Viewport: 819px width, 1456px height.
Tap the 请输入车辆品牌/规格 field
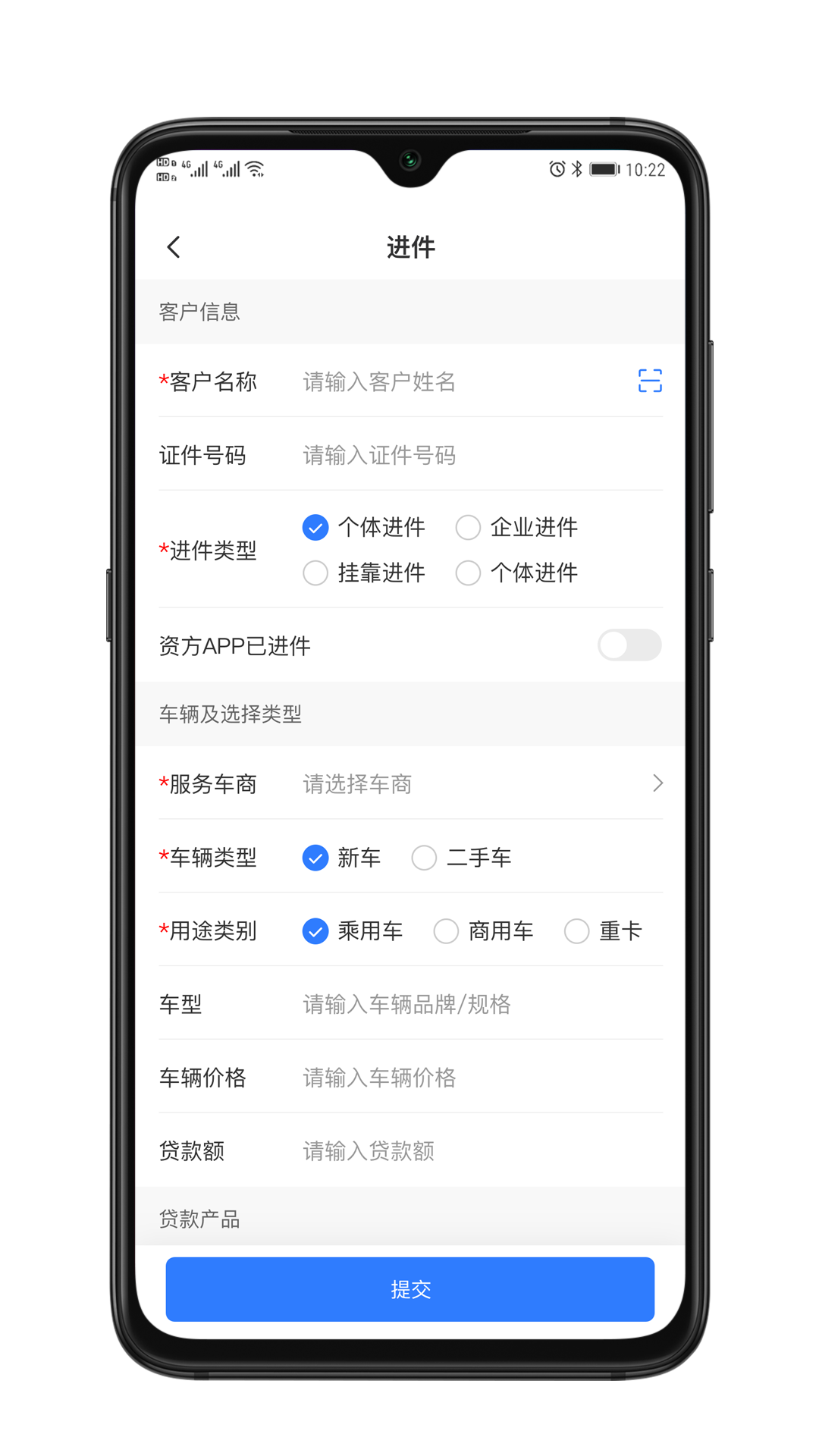coord(482,1004)
